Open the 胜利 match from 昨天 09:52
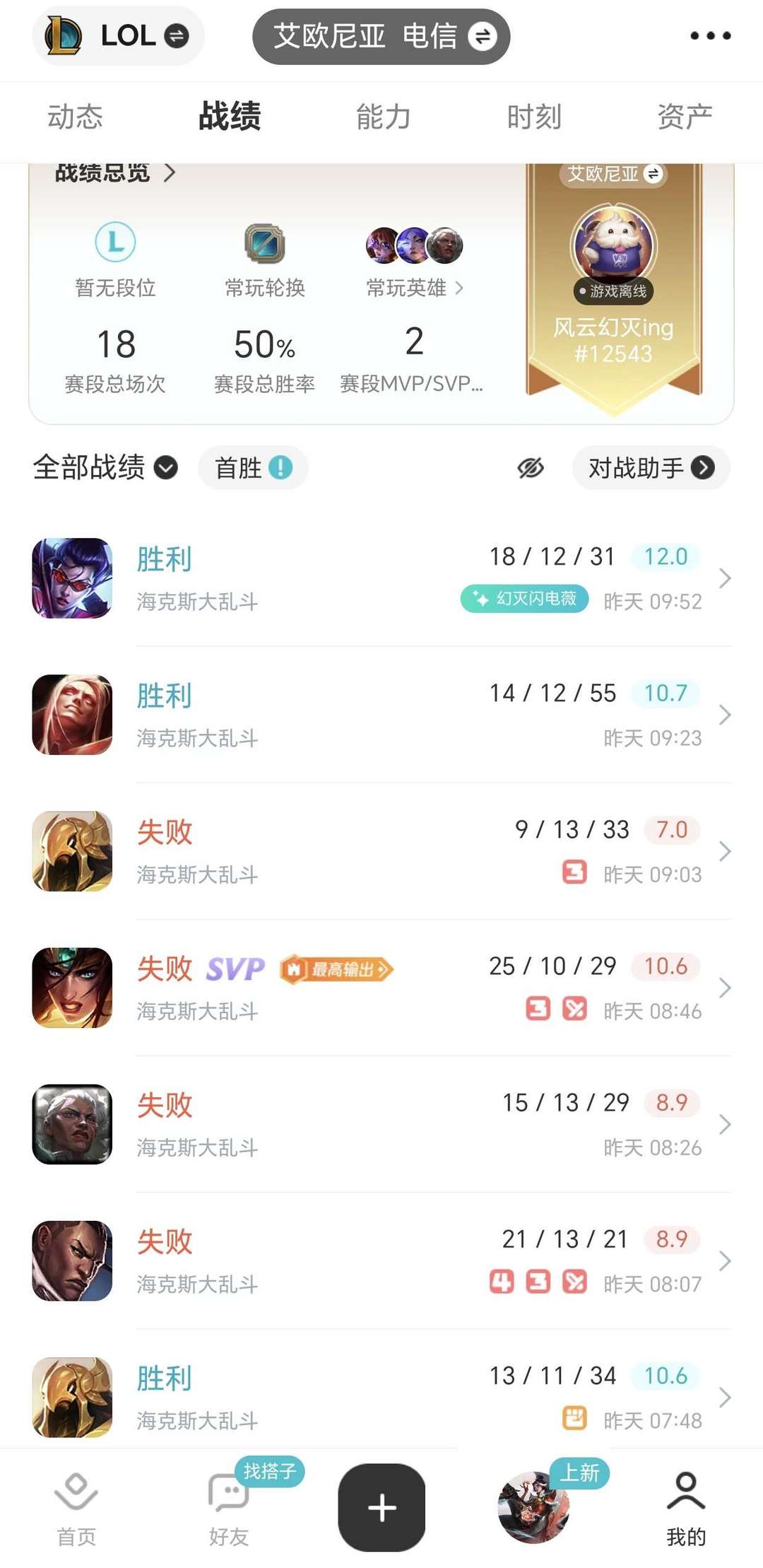 (x=381, y=578)
